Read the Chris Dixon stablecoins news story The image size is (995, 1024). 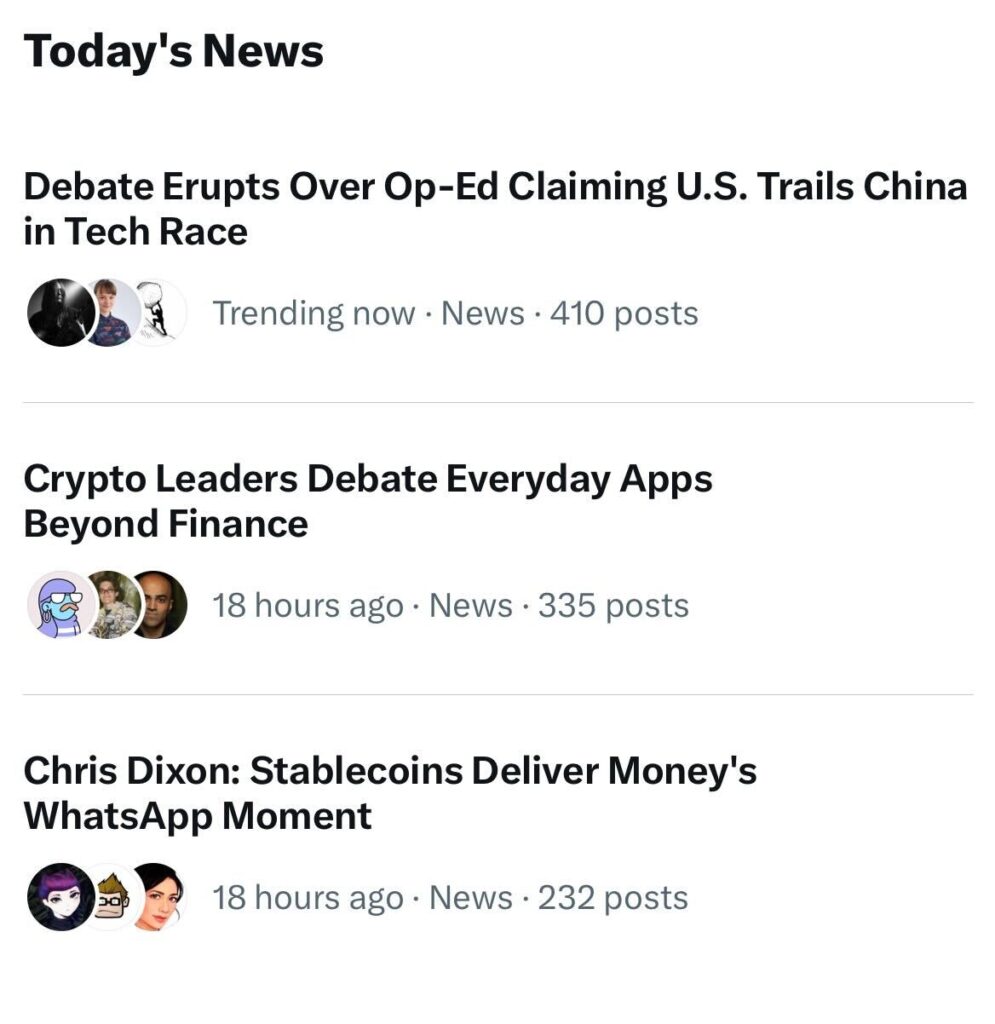click(x=389, y=793)
